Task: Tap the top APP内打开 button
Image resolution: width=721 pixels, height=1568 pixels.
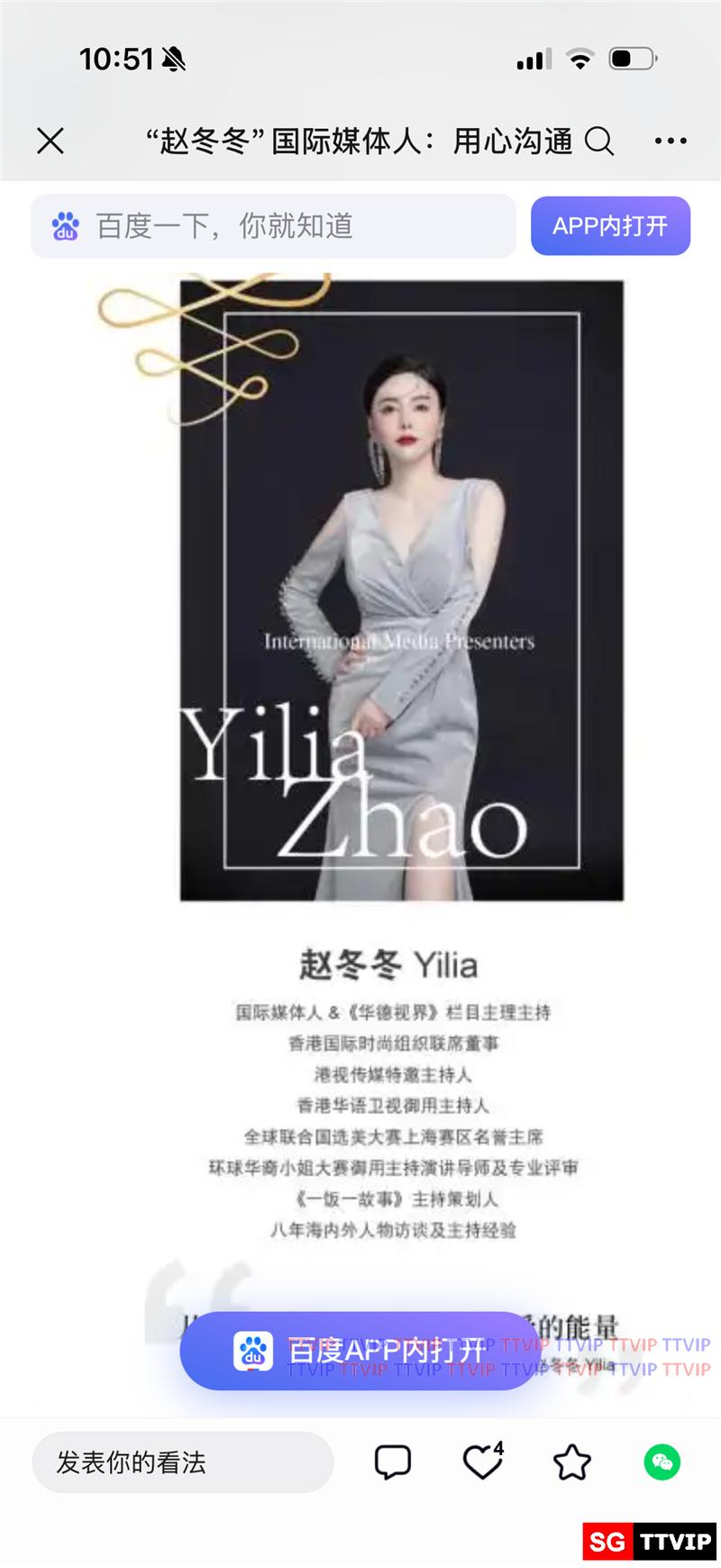Action: tap(610, 226)
